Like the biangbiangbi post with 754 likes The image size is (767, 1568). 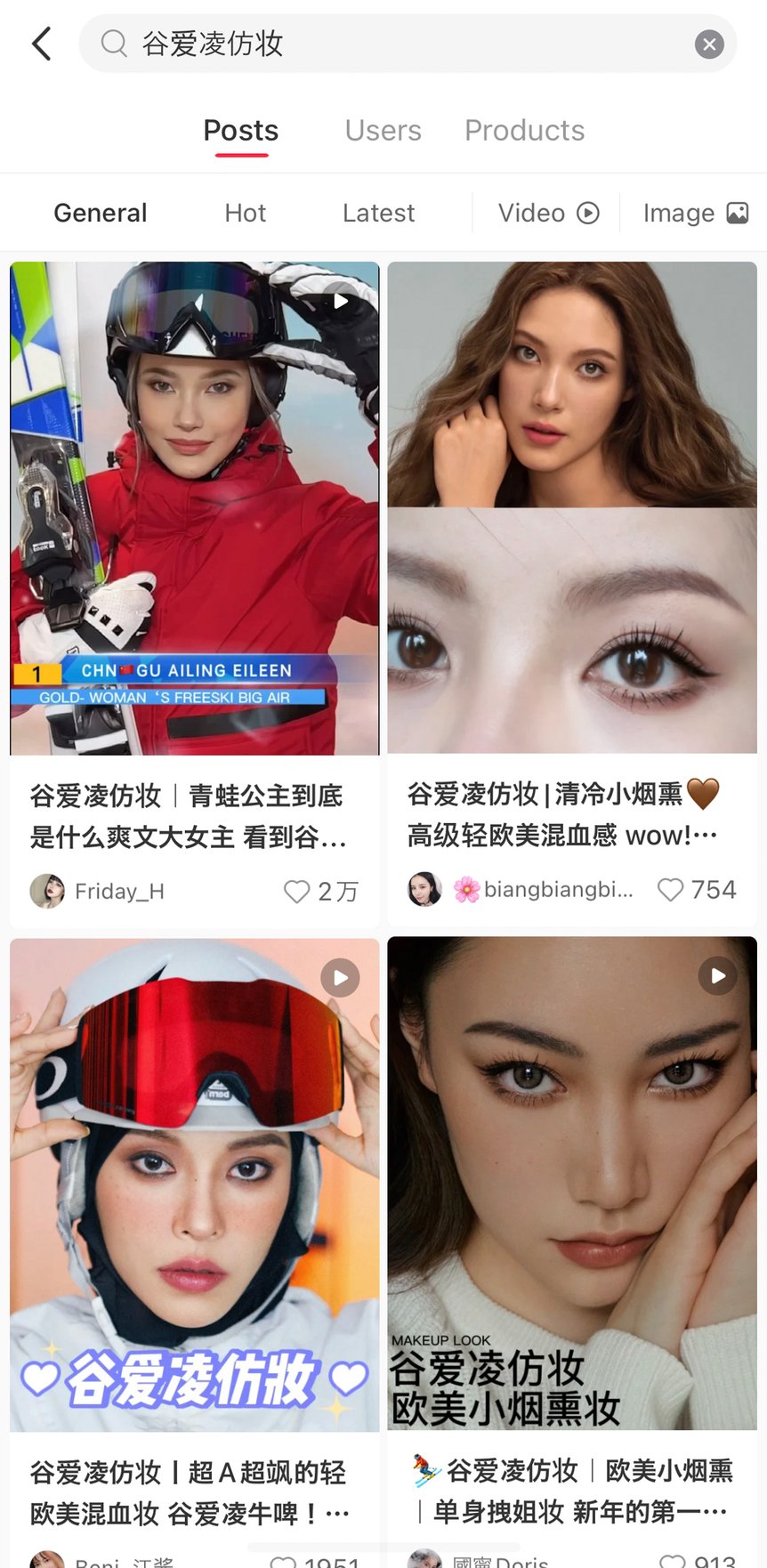(670, 890)
